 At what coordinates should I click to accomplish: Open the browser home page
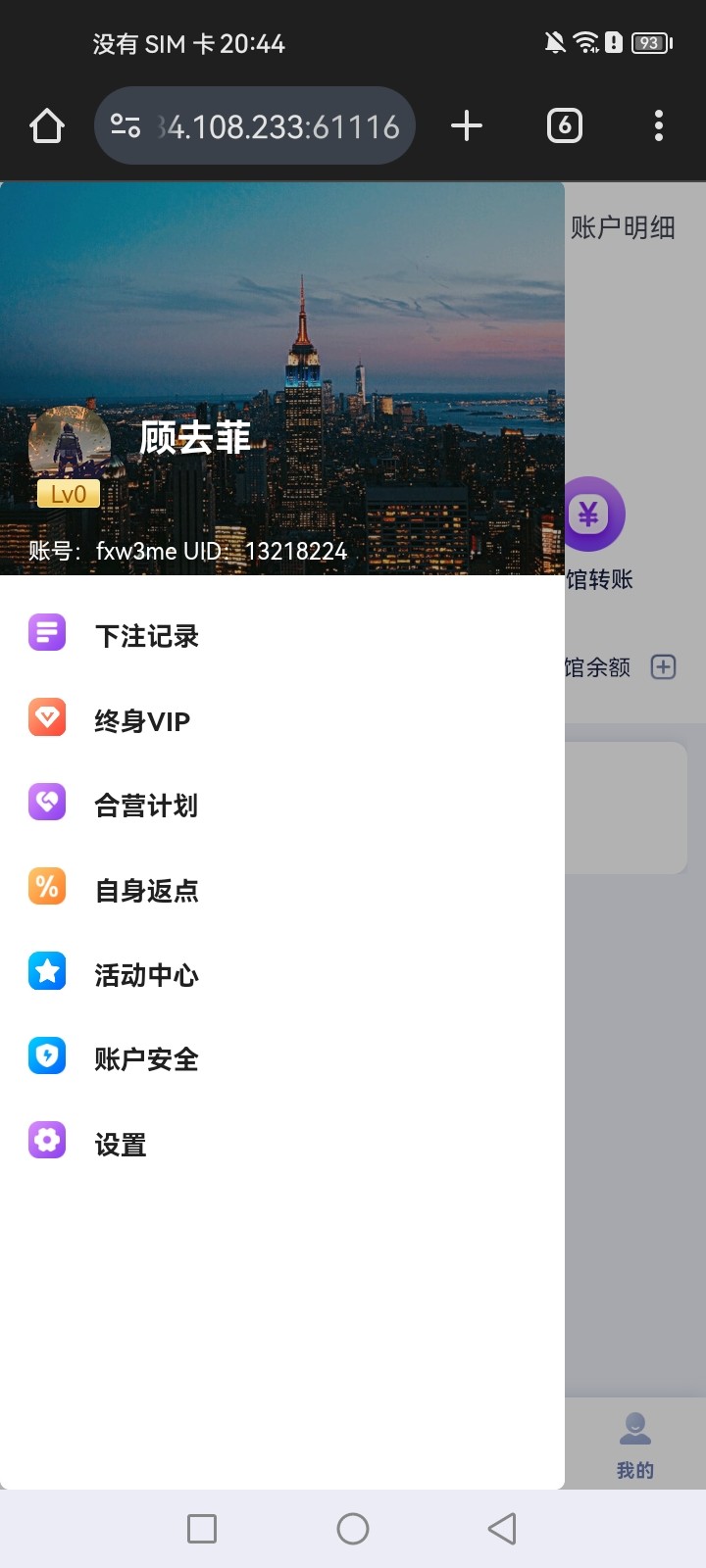coord(47,126)
